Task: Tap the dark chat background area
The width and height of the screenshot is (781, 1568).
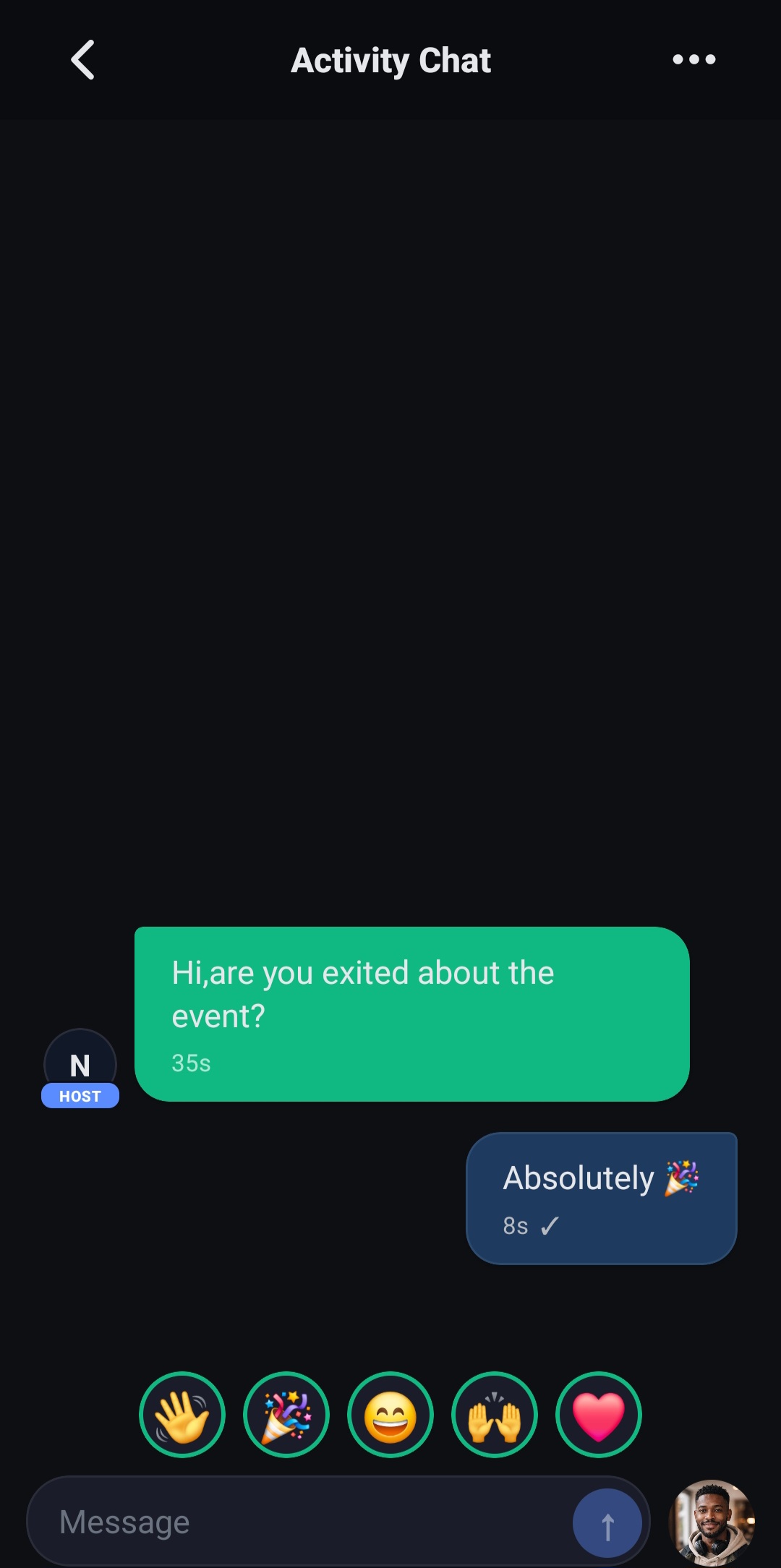Action: pyautogui.click(x=390, y=578)
